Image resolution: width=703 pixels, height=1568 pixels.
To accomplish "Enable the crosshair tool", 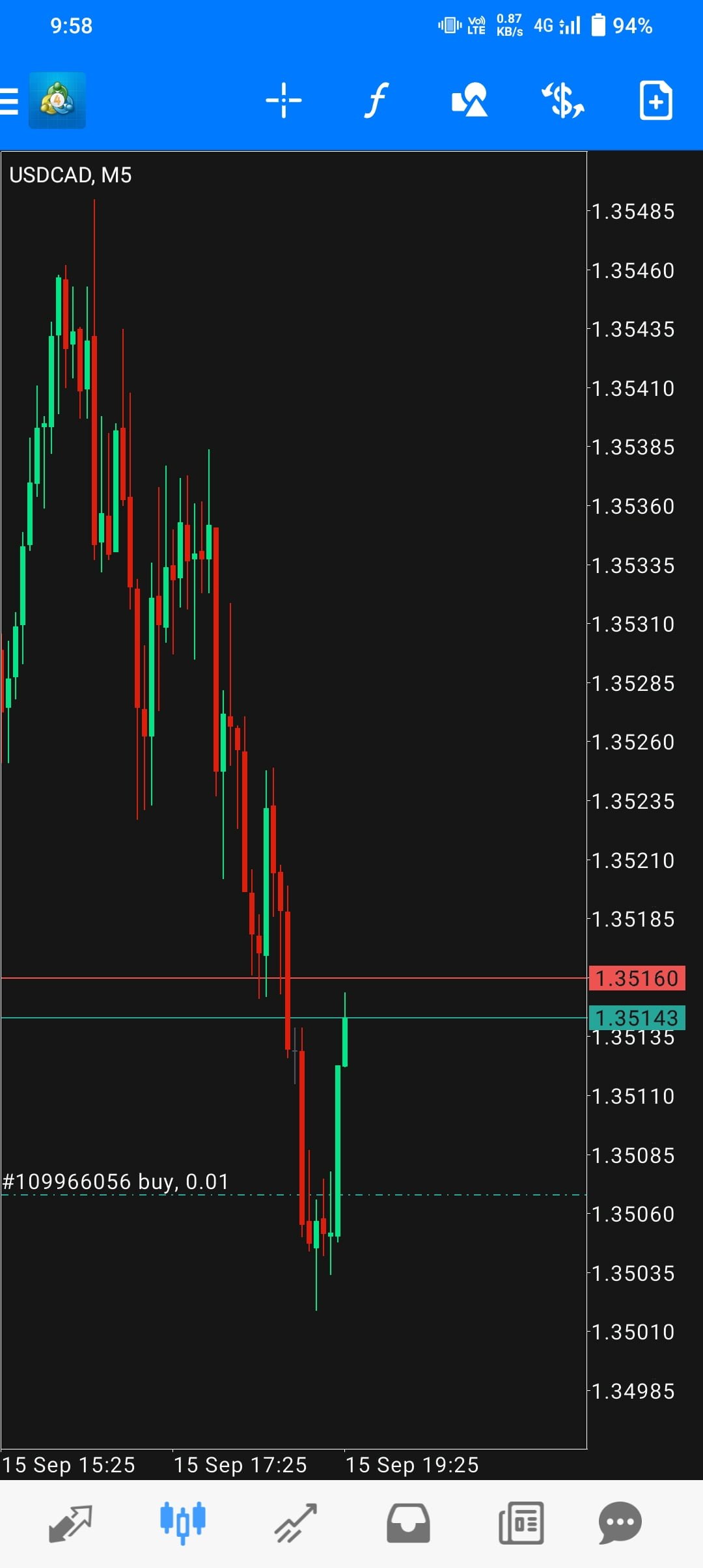I will point(283,101).
